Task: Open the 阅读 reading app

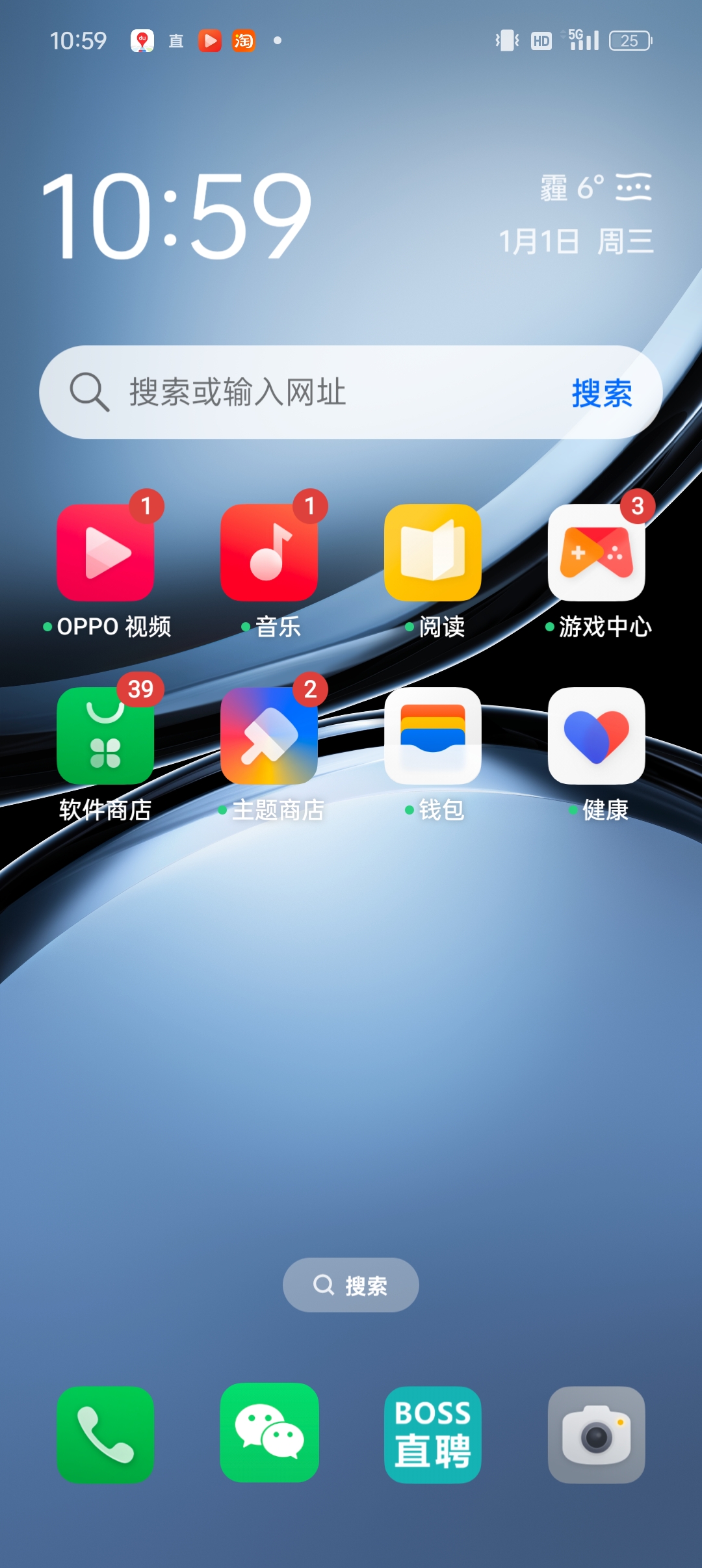Action: tap(433, 553)
